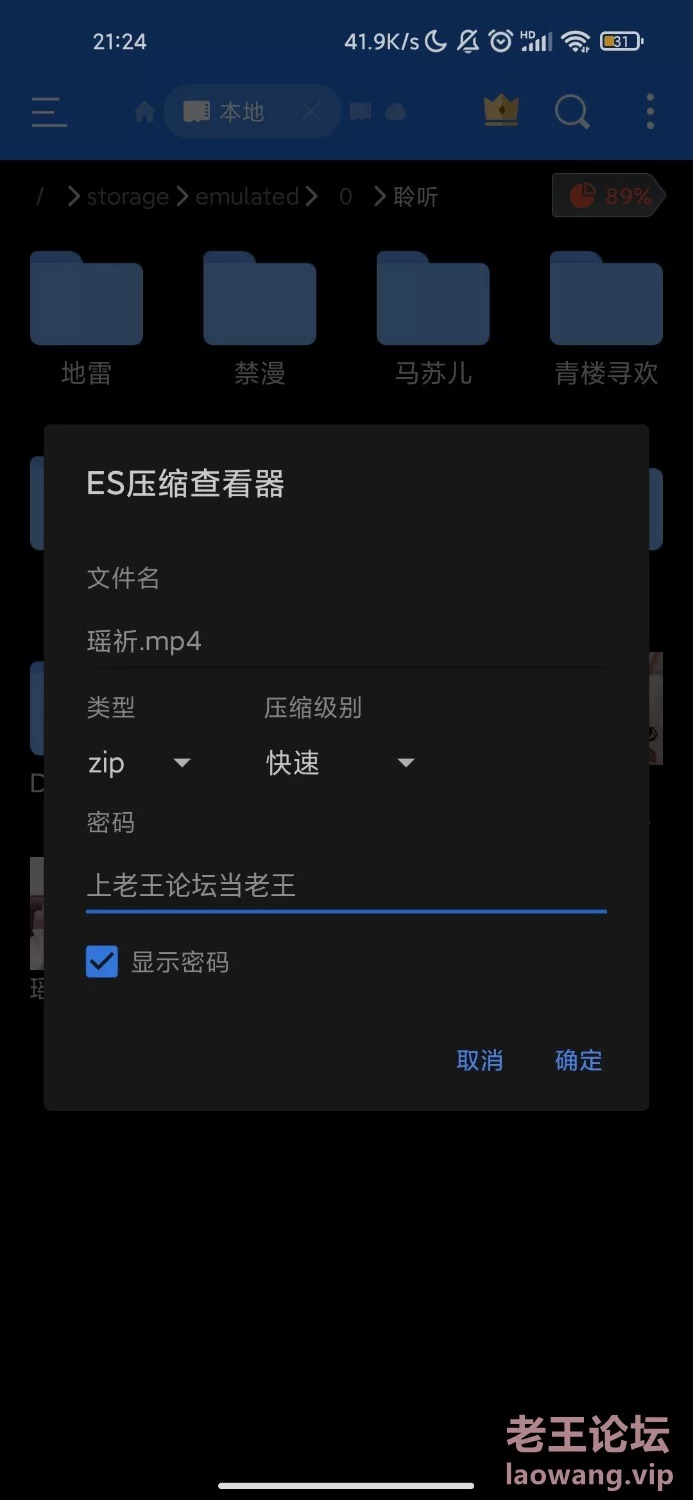
Task: Edit the 文件名 field 瑶祈.mp4
Action: [345, 641]
